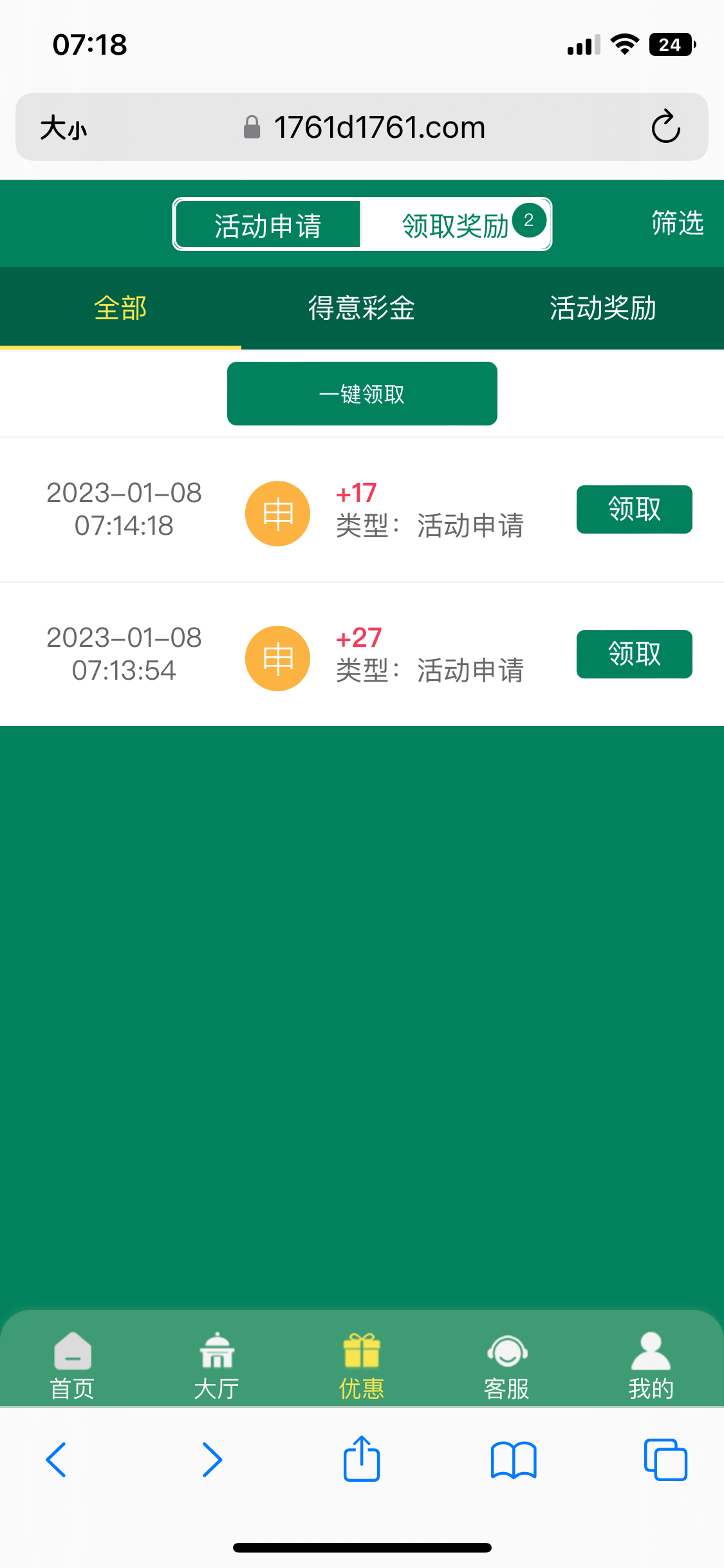Image resolution: width=724 pixels, height=1568 pixels.
Task: Open the 我的 profile tab
Action: coord(651,1365)
